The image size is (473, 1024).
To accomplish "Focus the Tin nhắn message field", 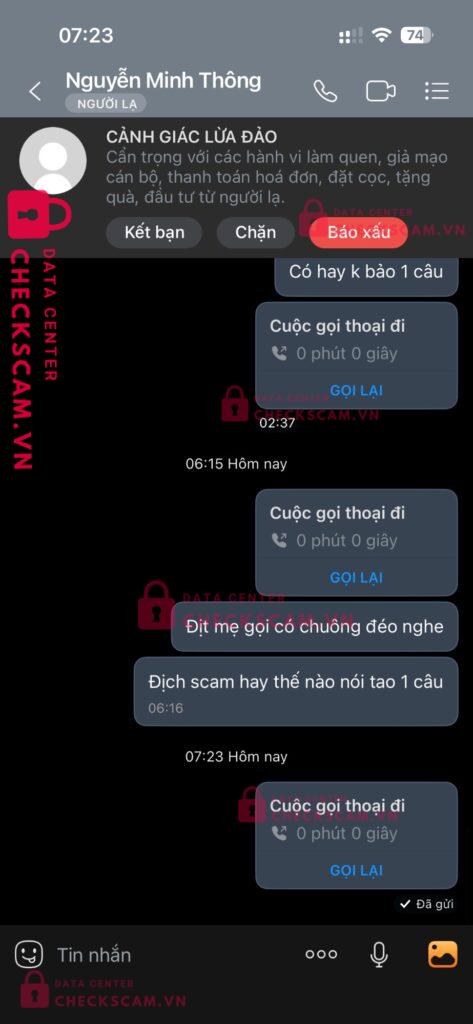I will pos(170,955).
